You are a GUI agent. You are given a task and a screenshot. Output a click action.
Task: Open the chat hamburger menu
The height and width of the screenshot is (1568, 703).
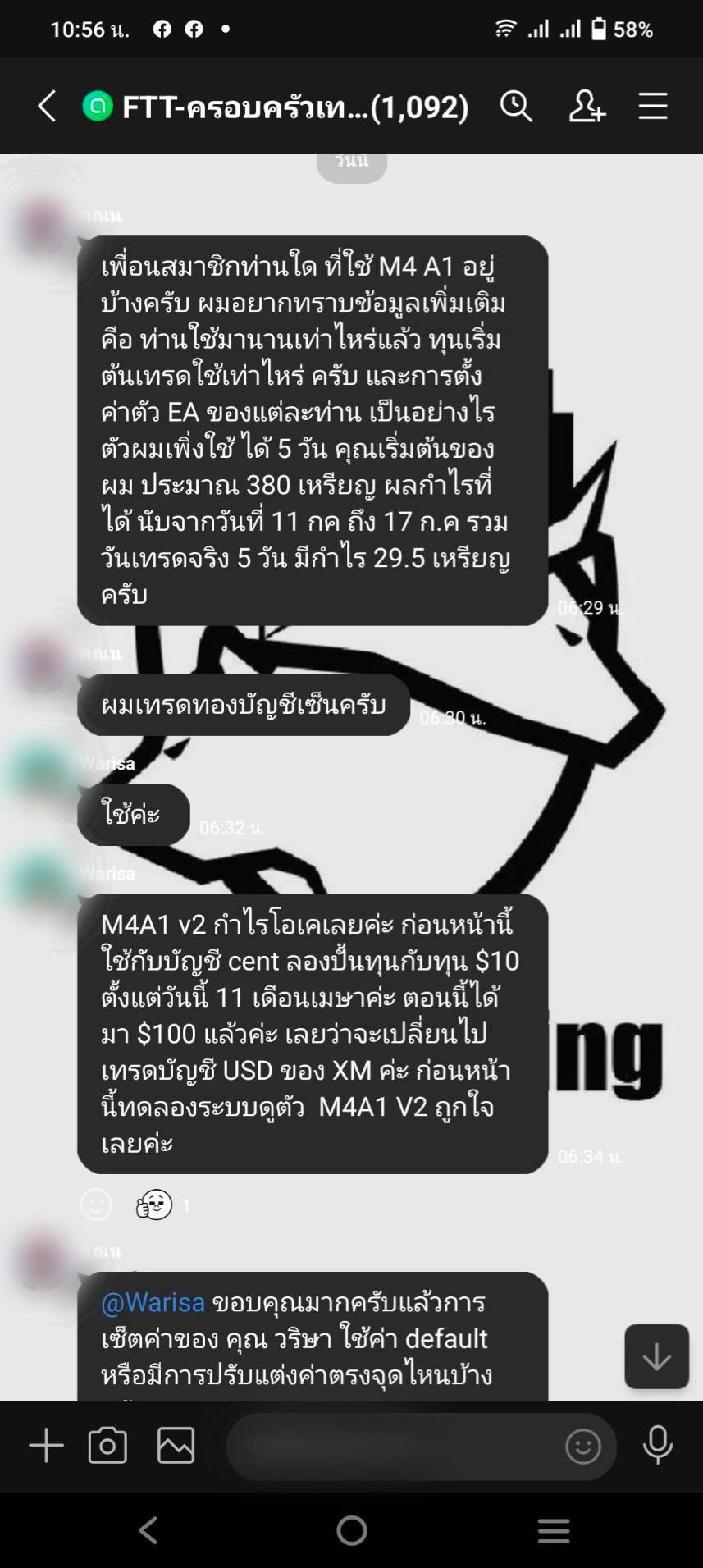tap(653, 107)
